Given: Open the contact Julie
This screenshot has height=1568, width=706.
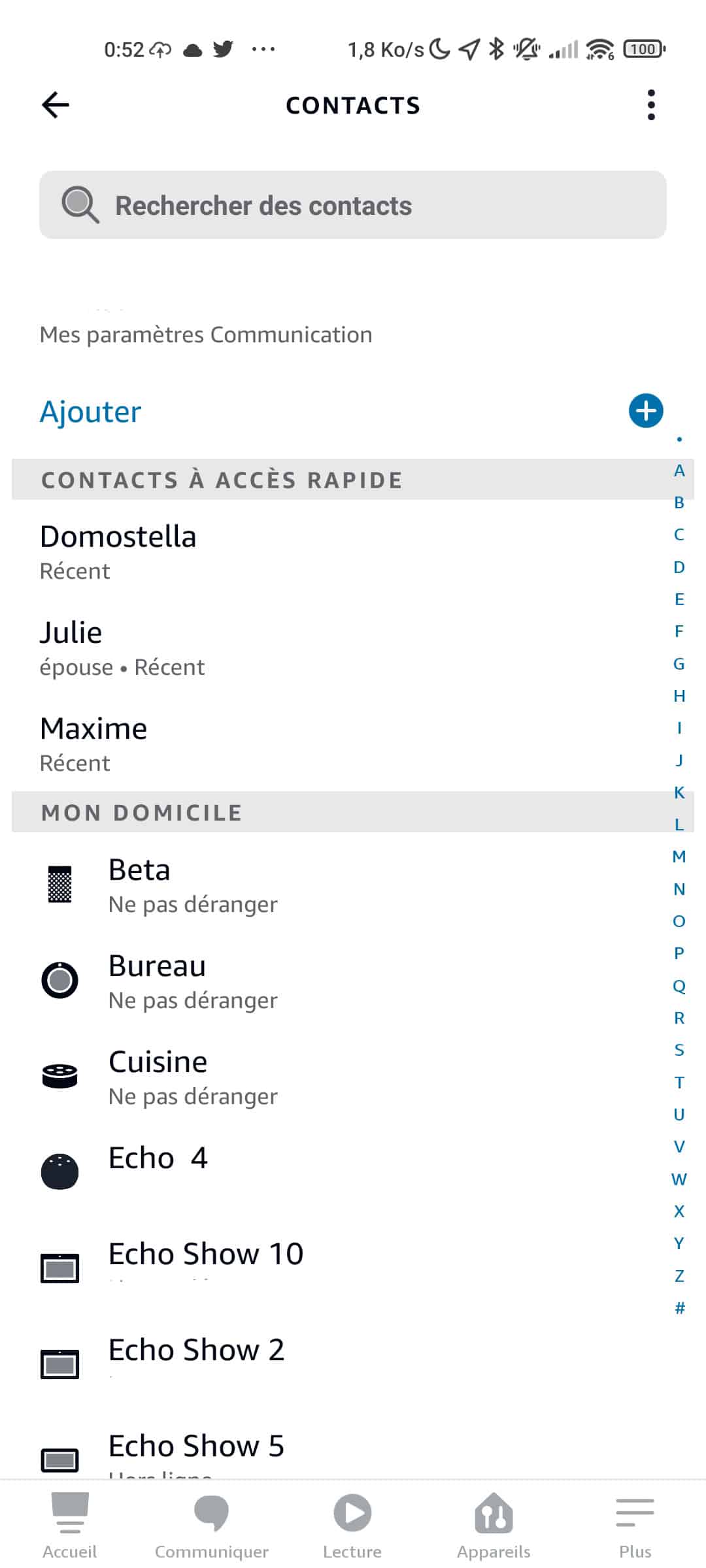Looking at the screenshot, I should [340, 647].
